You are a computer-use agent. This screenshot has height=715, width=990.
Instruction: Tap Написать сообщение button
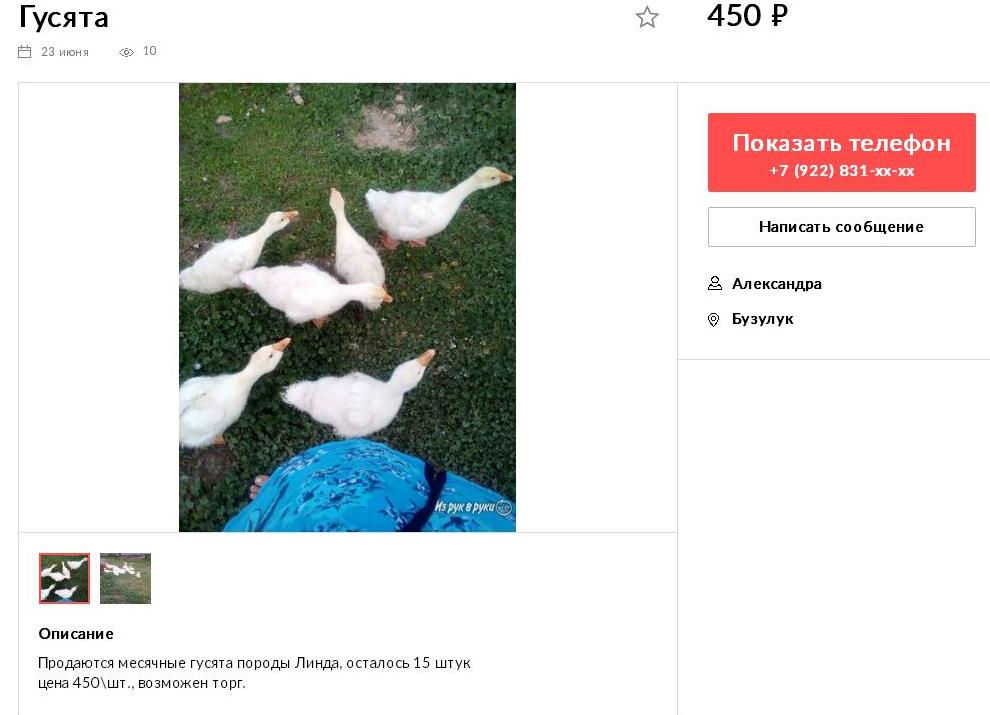pyautogui.click(x=841, y=227)
